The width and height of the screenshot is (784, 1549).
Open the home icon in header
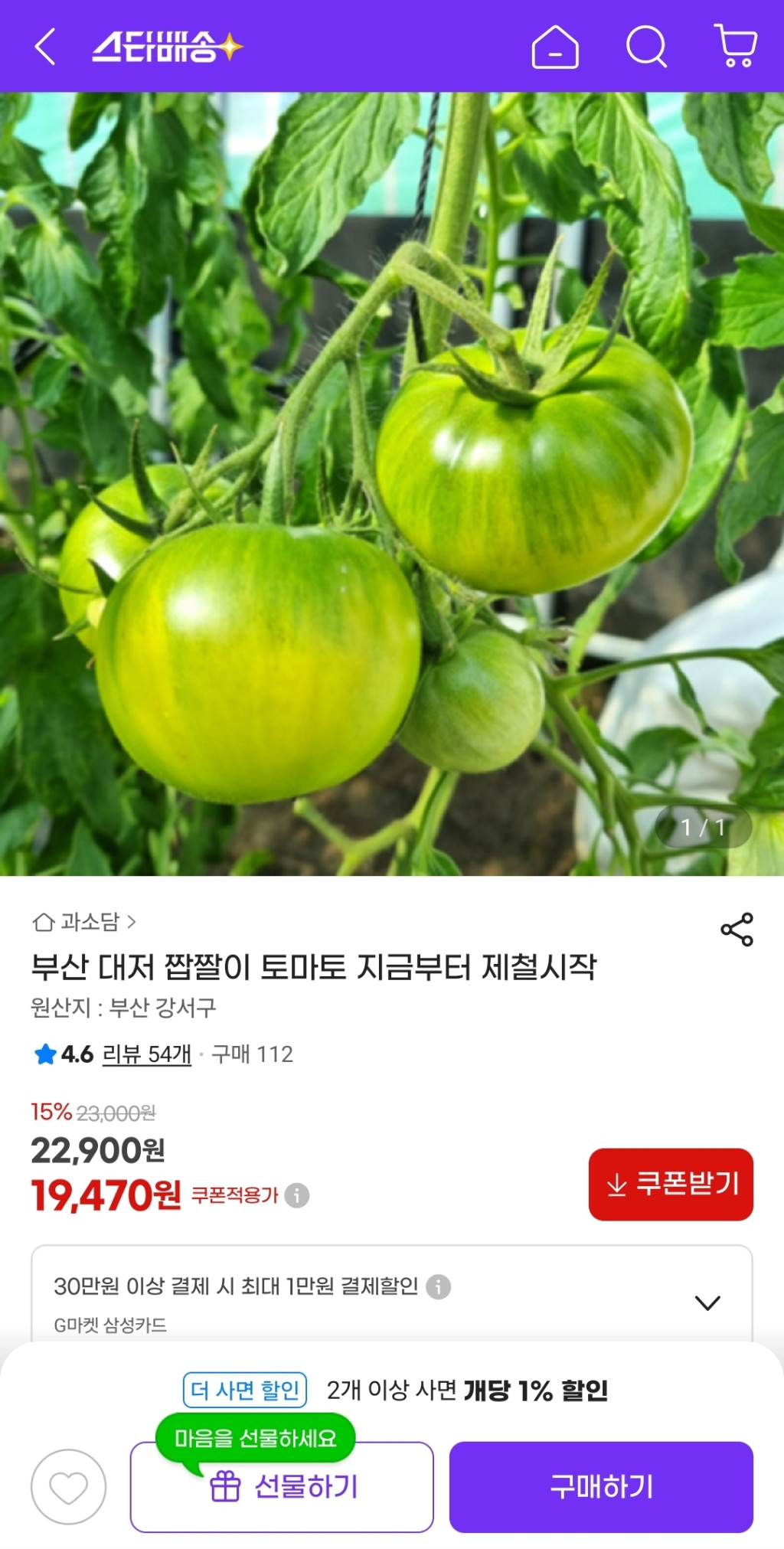(555, 47)
